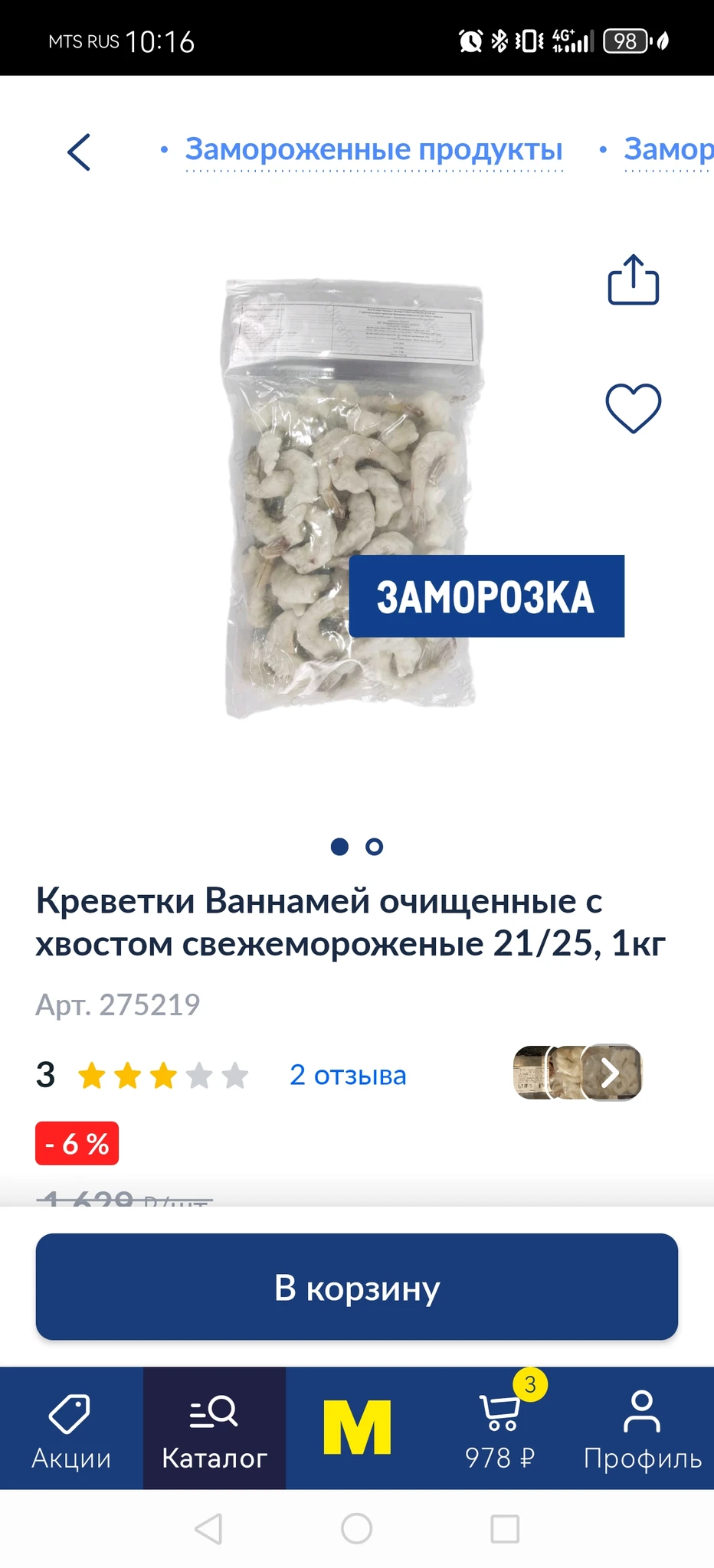
Task: Add product to favorites with the heart icon
Action: (633, 407)
